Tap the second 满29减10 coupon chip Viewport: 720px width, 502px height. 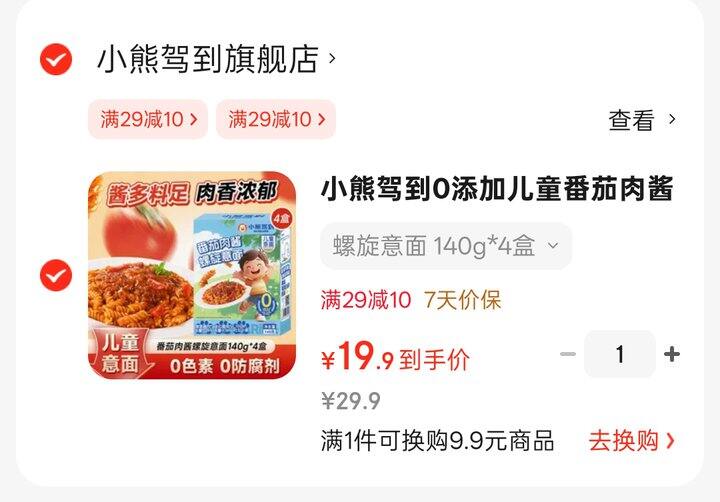point(276,120)
